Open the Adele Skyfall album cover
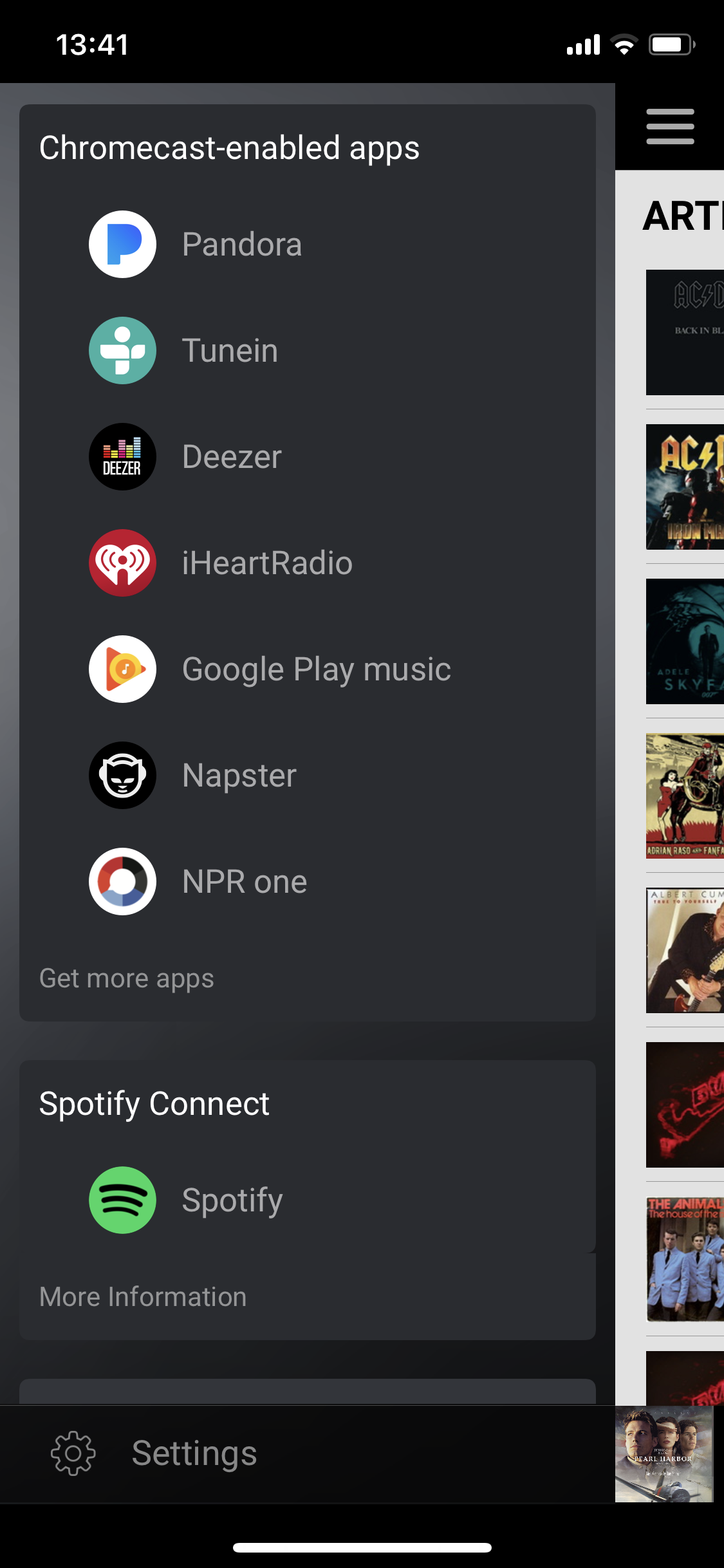This screenshot has width=724, height=1568. (685, 641)
